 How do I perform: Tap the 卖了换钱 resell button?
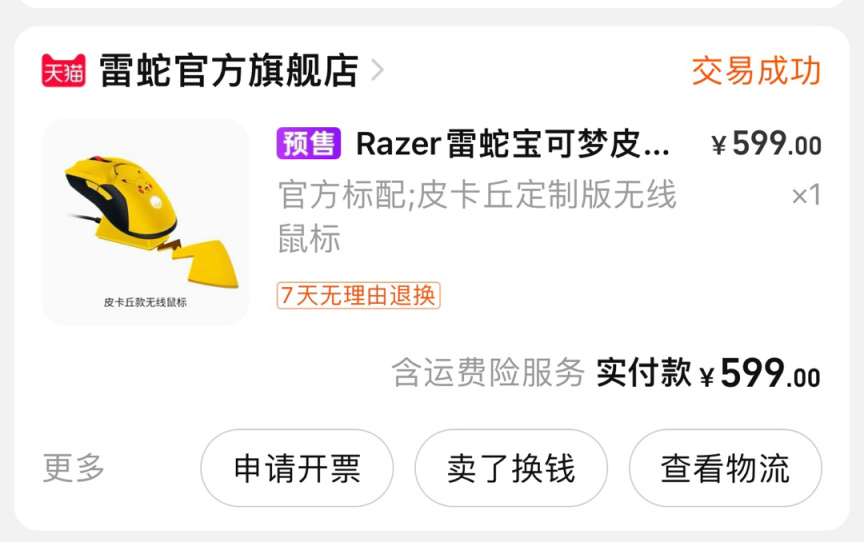[511, 468]
